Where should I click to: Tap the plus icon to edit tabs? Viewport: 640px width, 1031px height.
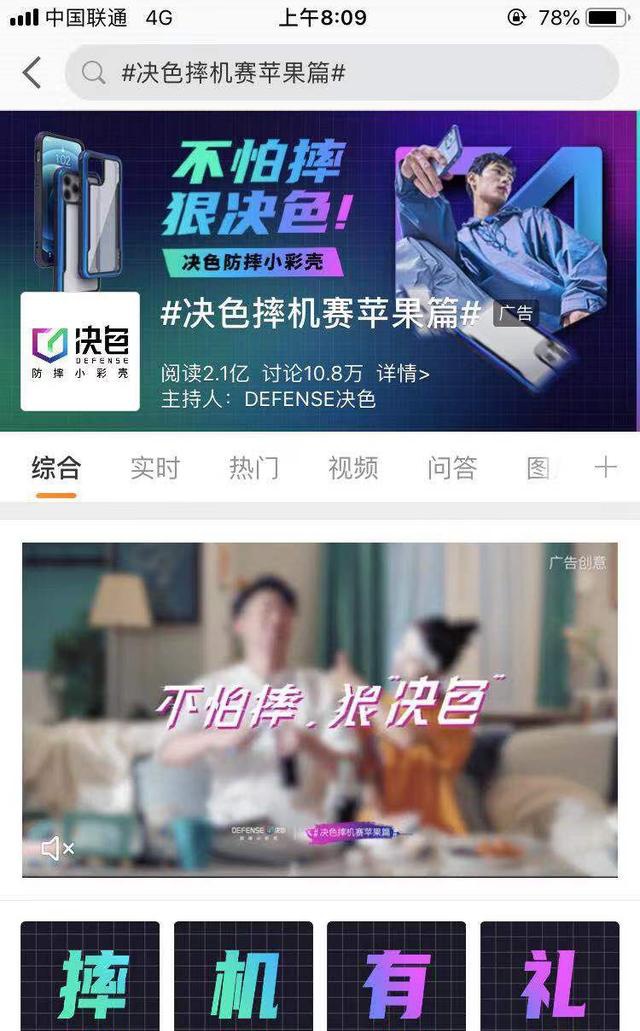tap(605, 467)
